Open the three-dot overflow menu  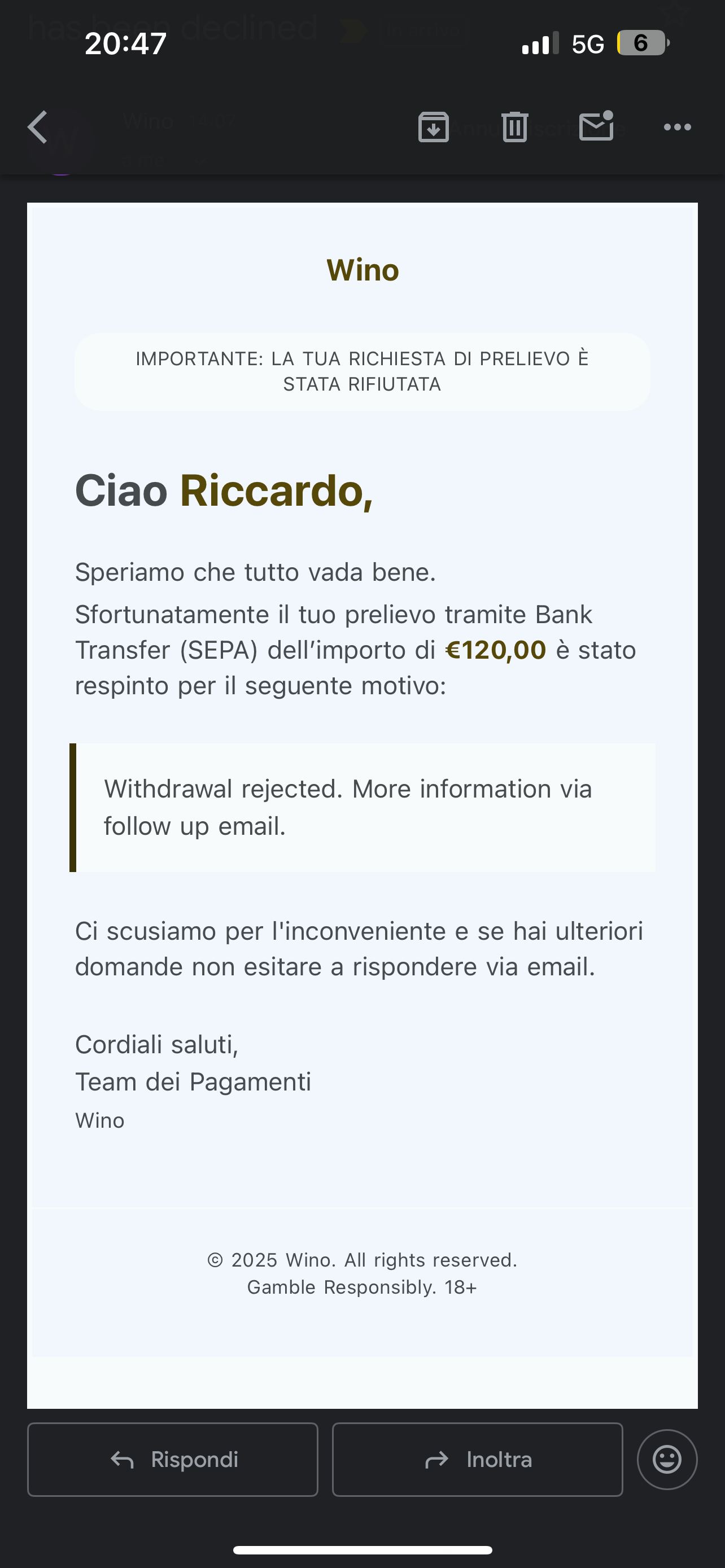(x=677, y=127)
